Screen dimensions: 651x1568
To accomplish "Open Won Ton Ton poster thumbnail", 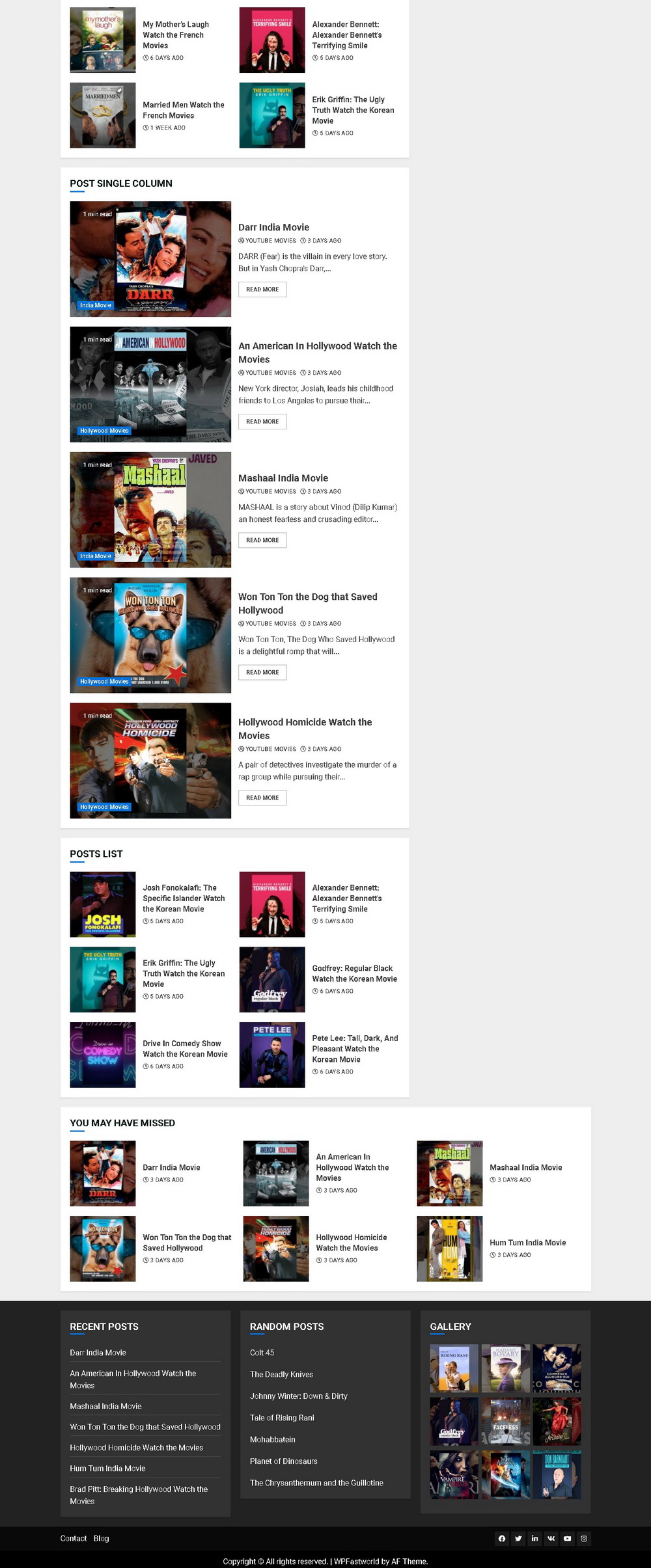I will (150, 635).
